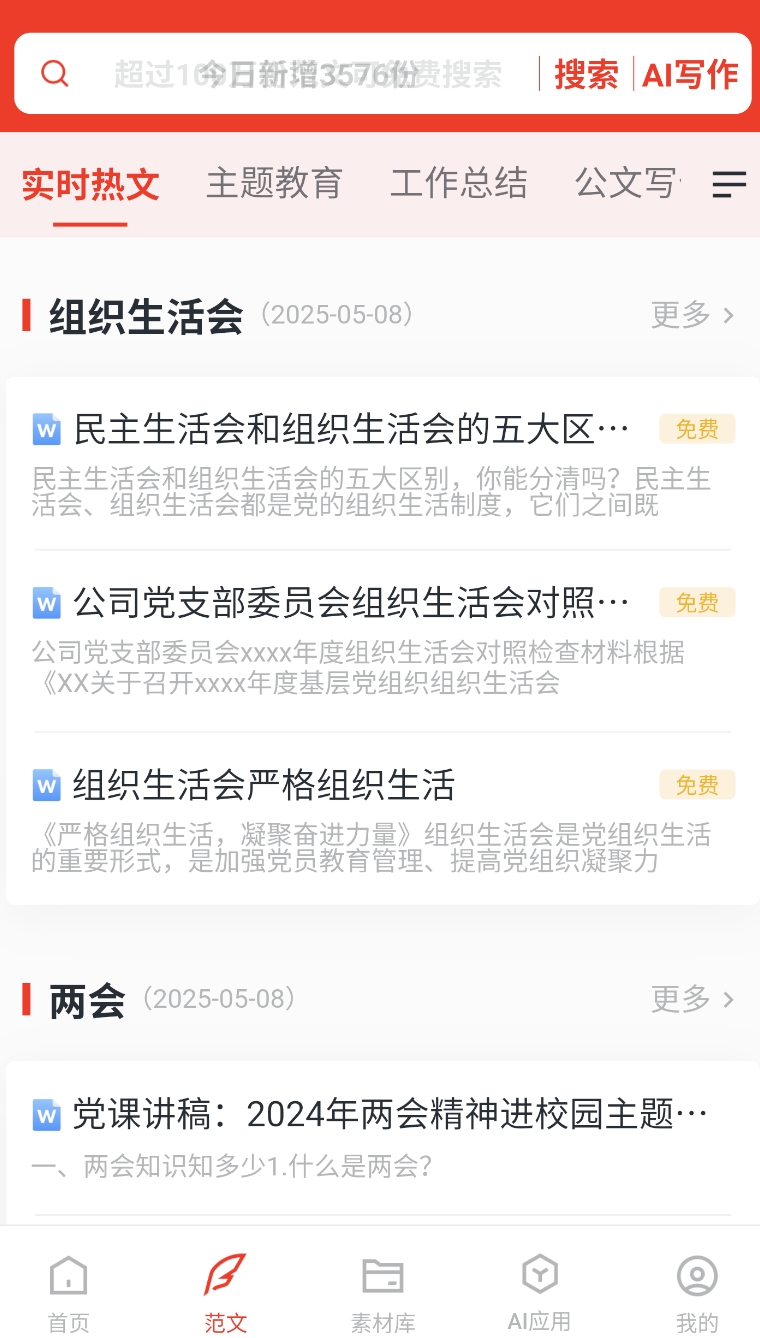Viewport: 760px width, 1338px height.
Task: Select the 实时热文 tab
Action: [90, 184]
